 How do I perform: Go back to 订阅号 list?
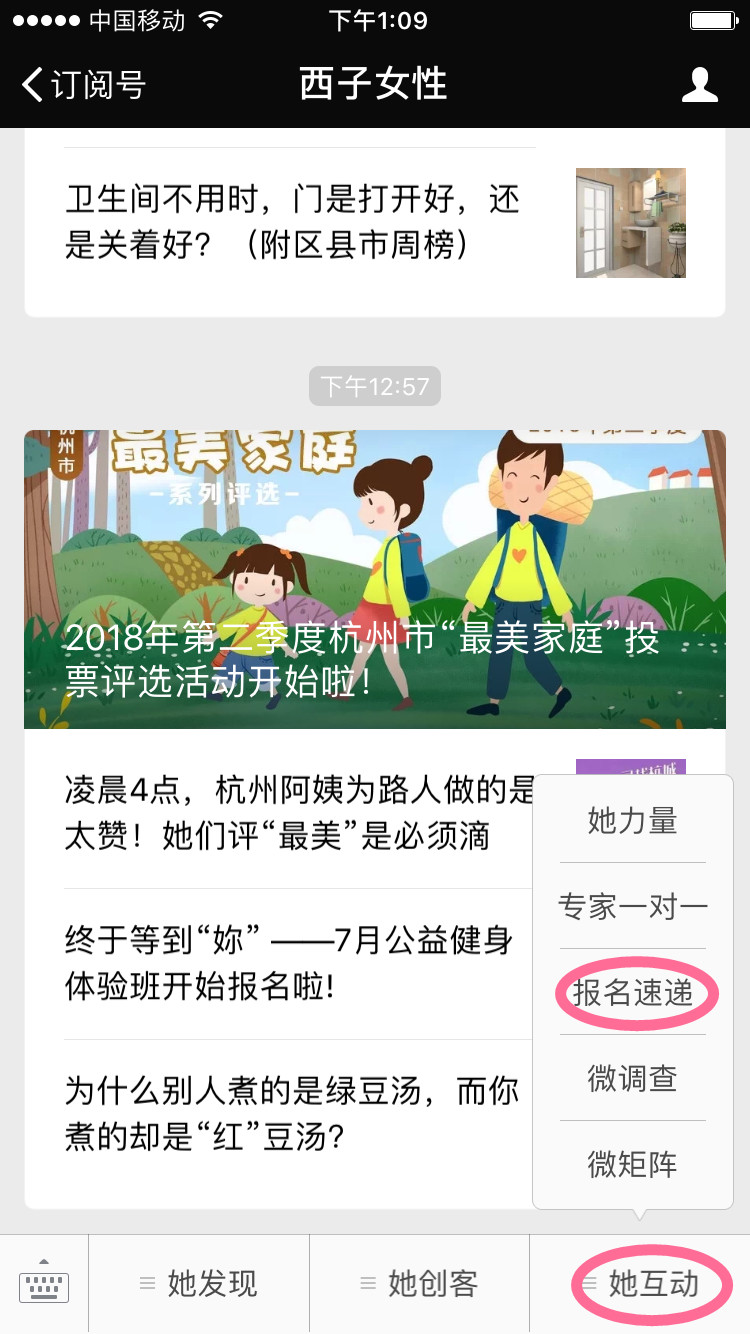[x=84, y=85]
